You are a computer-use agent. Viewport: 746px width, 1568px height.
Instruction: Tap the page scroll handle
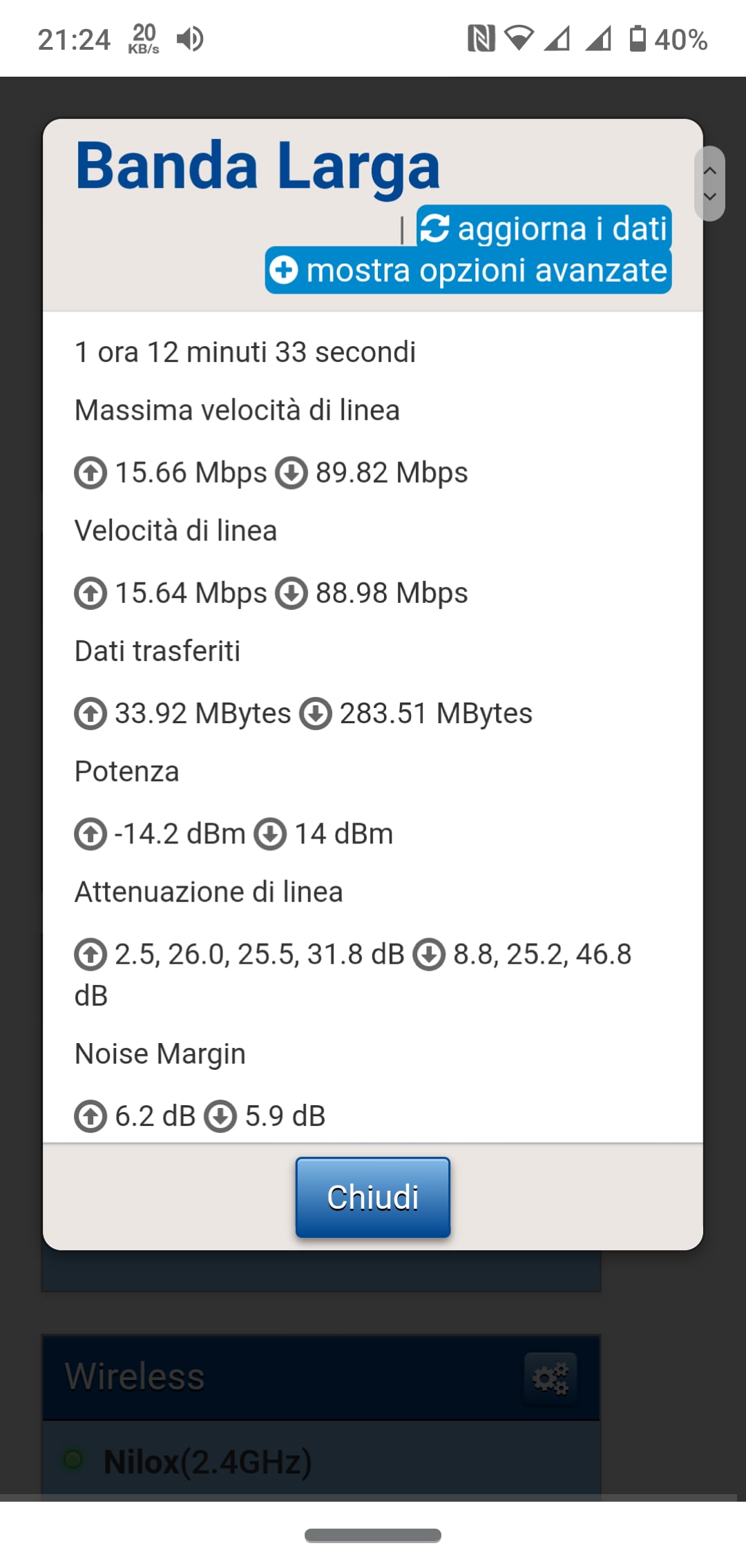(x=709, y=184)
